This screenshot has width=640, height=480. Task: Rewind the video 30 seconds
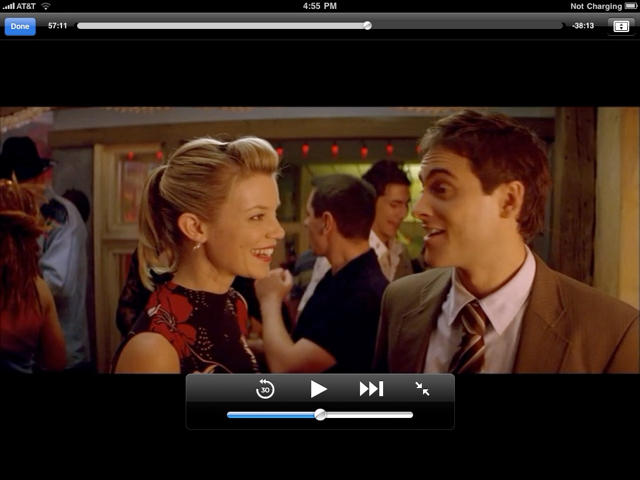[265, 389]
